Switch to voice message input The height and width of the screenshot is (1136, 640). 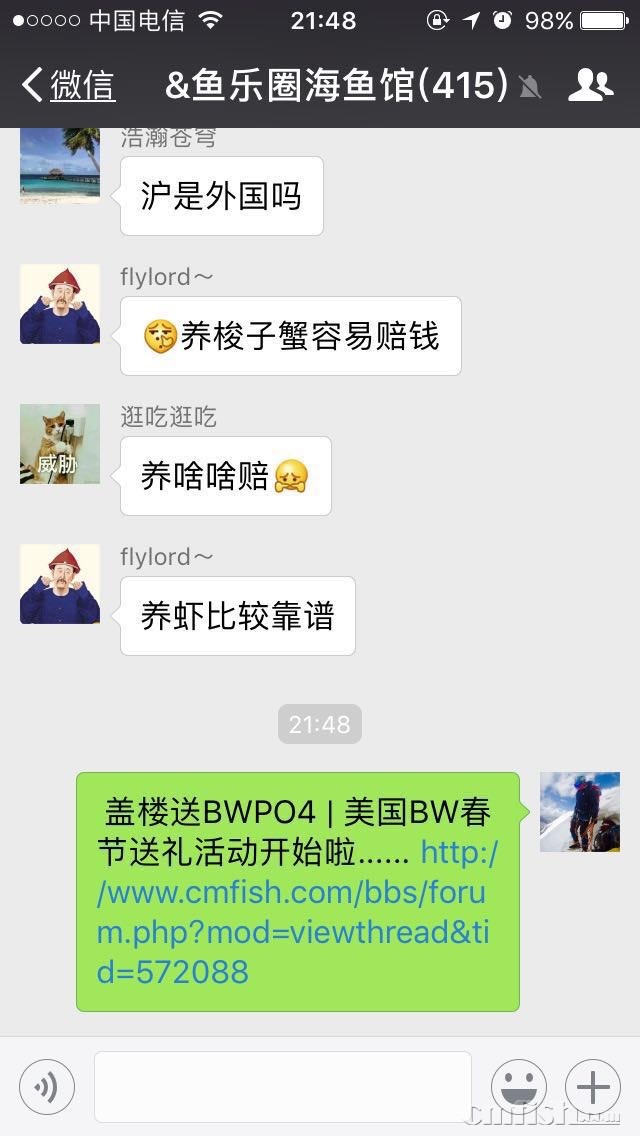pyautogui.click(x=46, y=1087)
